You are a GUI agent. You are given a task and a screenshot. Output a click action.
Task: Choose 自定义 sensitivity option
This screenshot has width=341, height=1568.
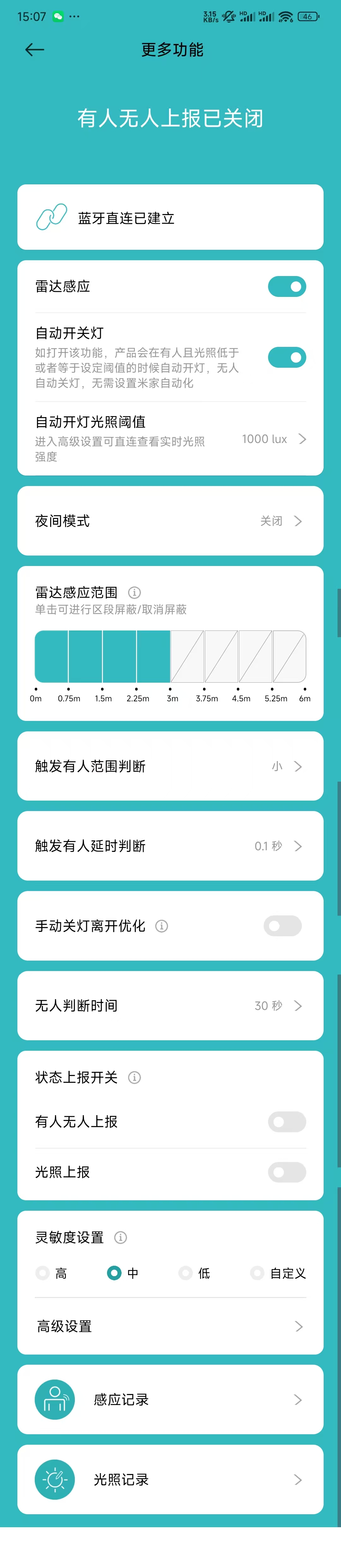[x=258, y=1273]
